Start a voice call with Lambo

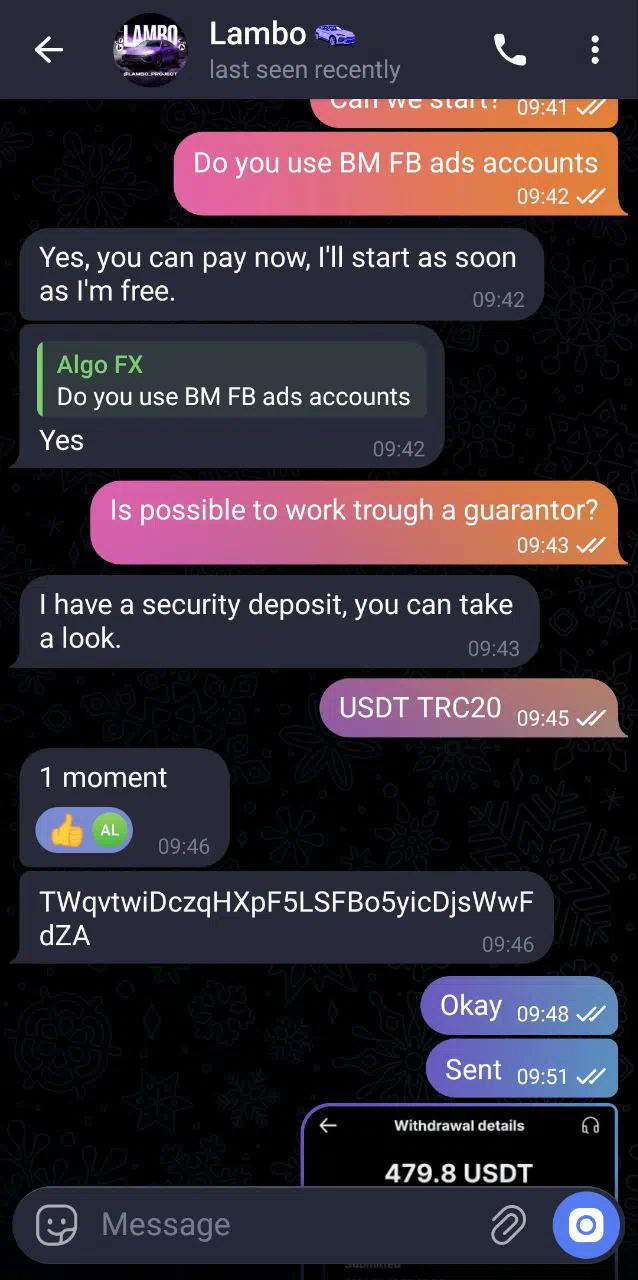pyautogui.click(x=509, y=50)
